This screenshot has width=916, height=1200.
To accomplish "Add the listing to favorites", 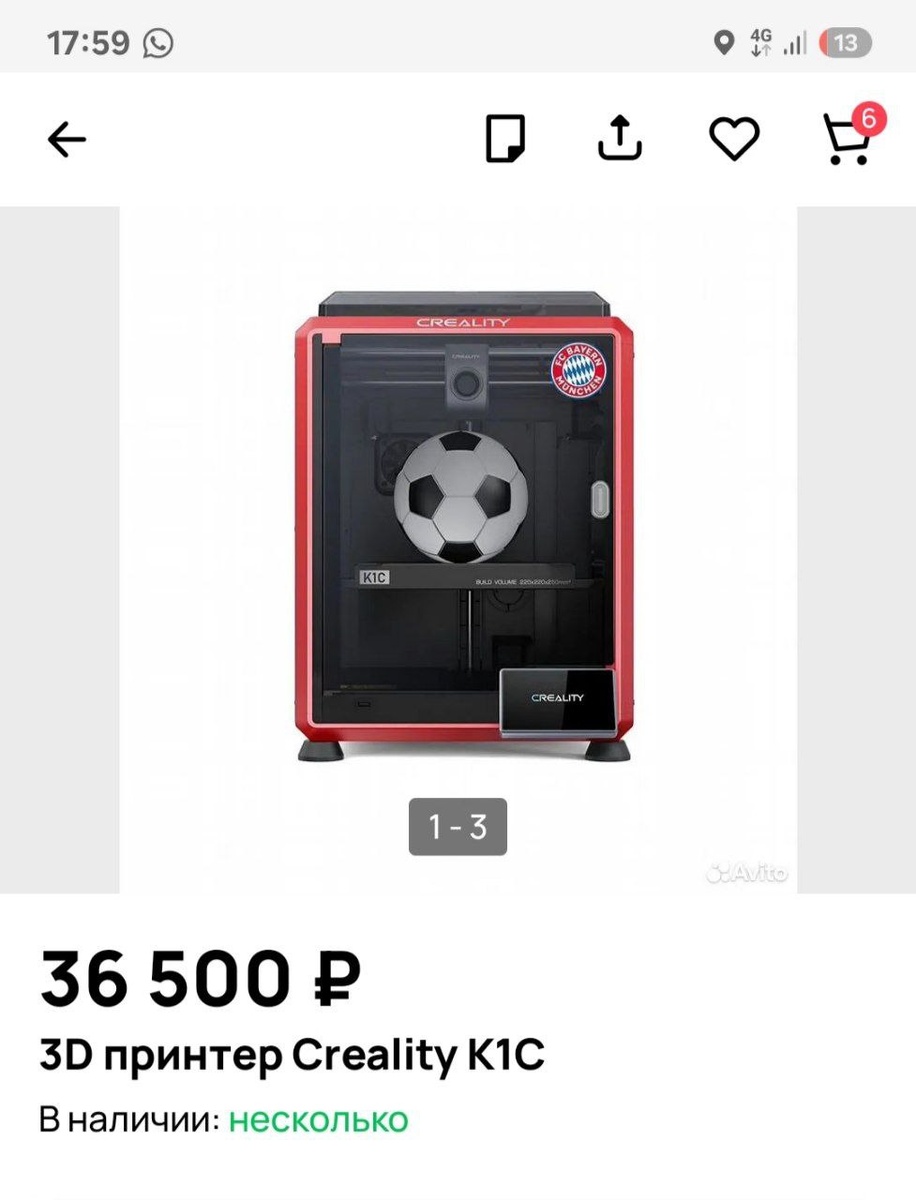I will (x=734, y=139).
